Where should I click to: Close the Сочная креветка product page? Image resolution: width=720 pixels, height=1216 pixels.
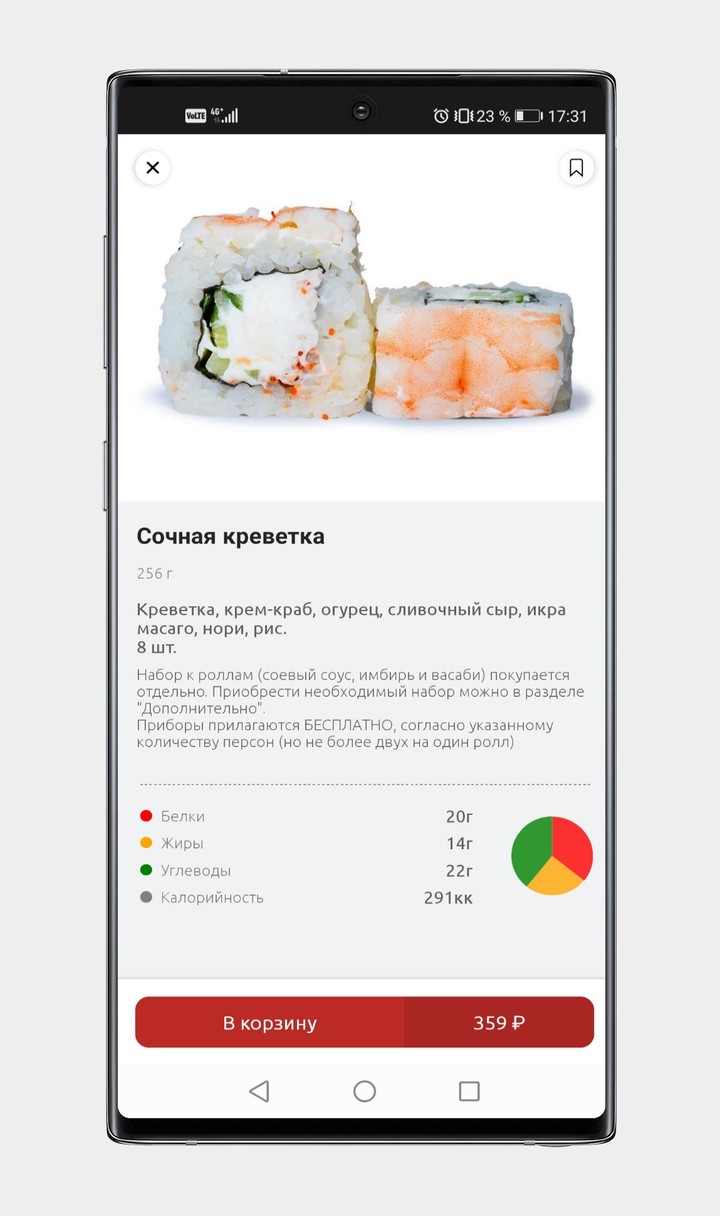click(152, 168)
